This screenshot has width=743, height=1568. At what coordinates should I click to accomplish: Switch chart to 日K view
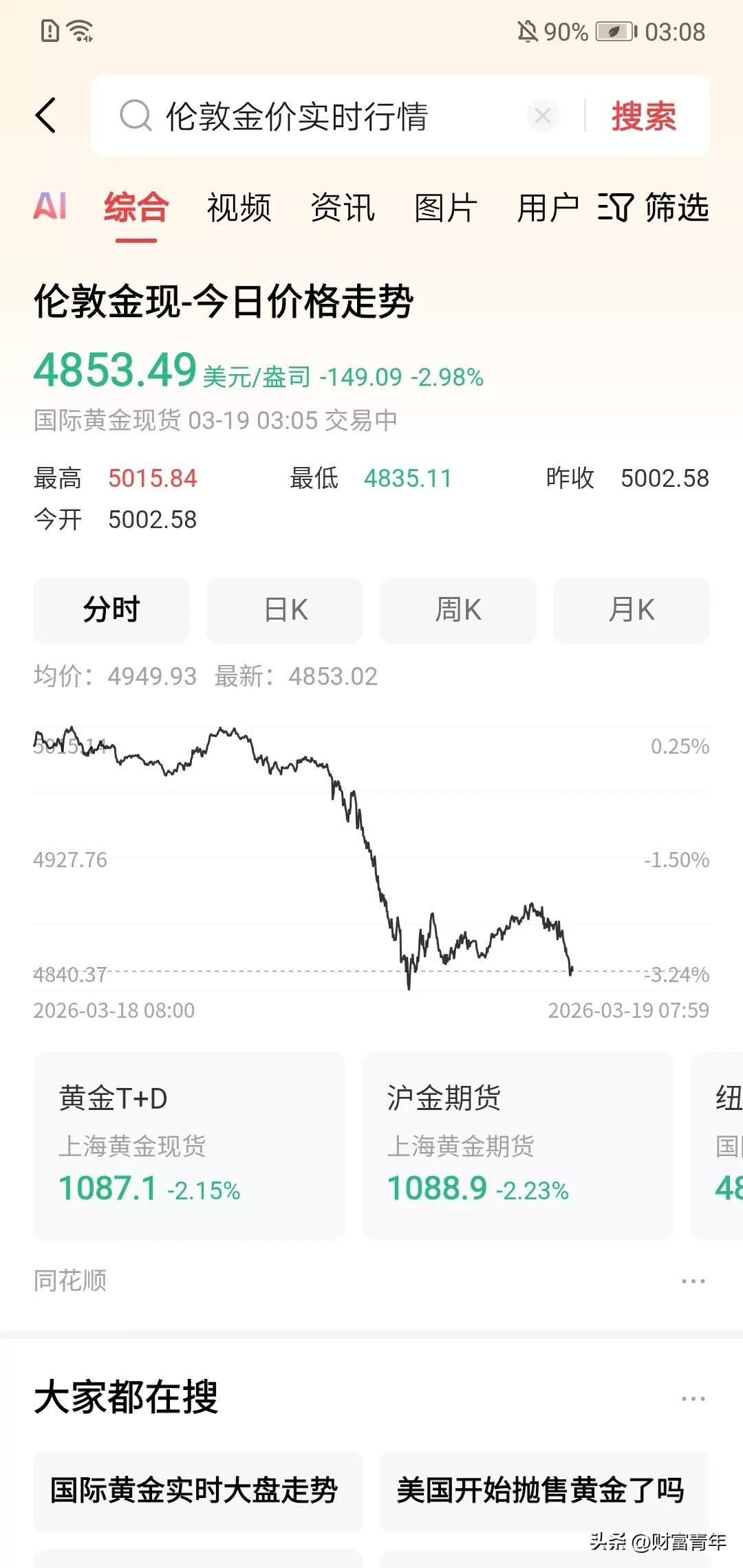tap(285, 609)
